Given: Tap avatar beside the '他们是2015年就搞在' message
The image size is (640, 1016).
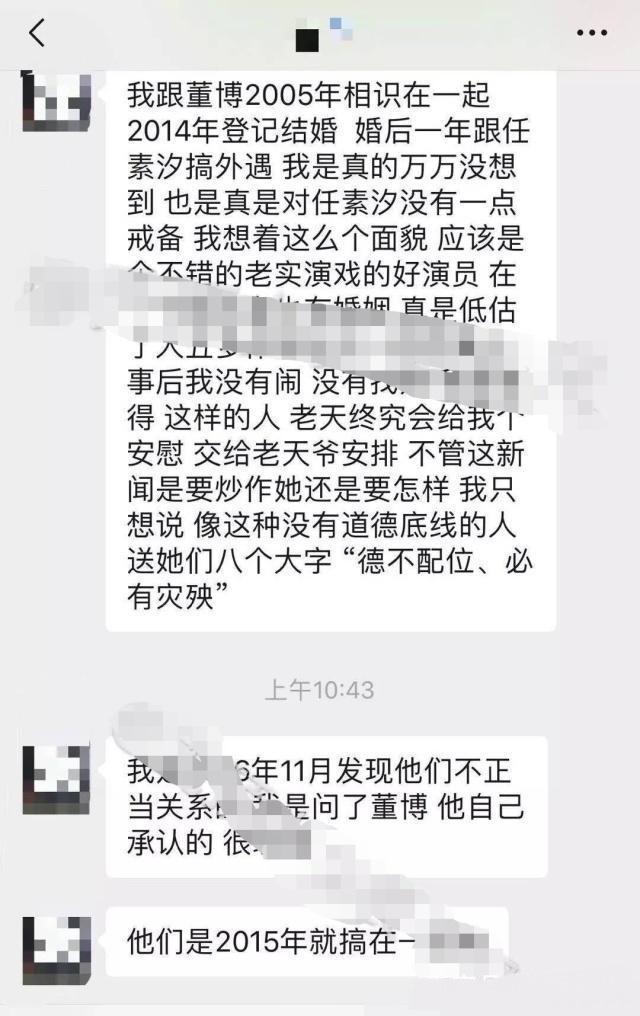Looking at the screenshot, I should point(56,950).
